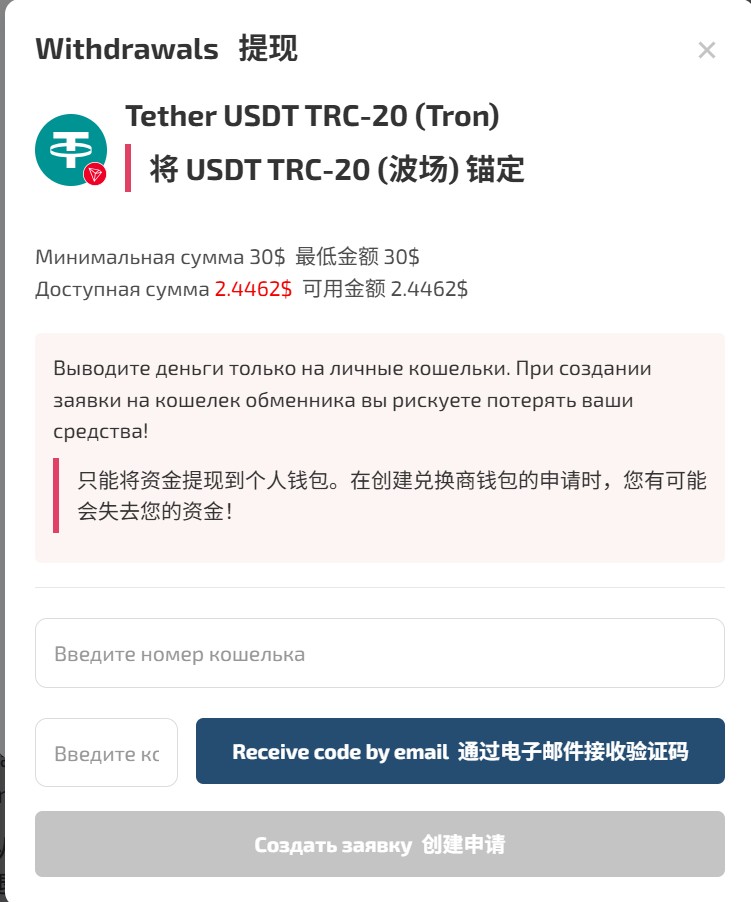Tap the wallet number input field
The height and width of the screenshot is (902, 751).
pyautogui.click(x=379, y=653)
